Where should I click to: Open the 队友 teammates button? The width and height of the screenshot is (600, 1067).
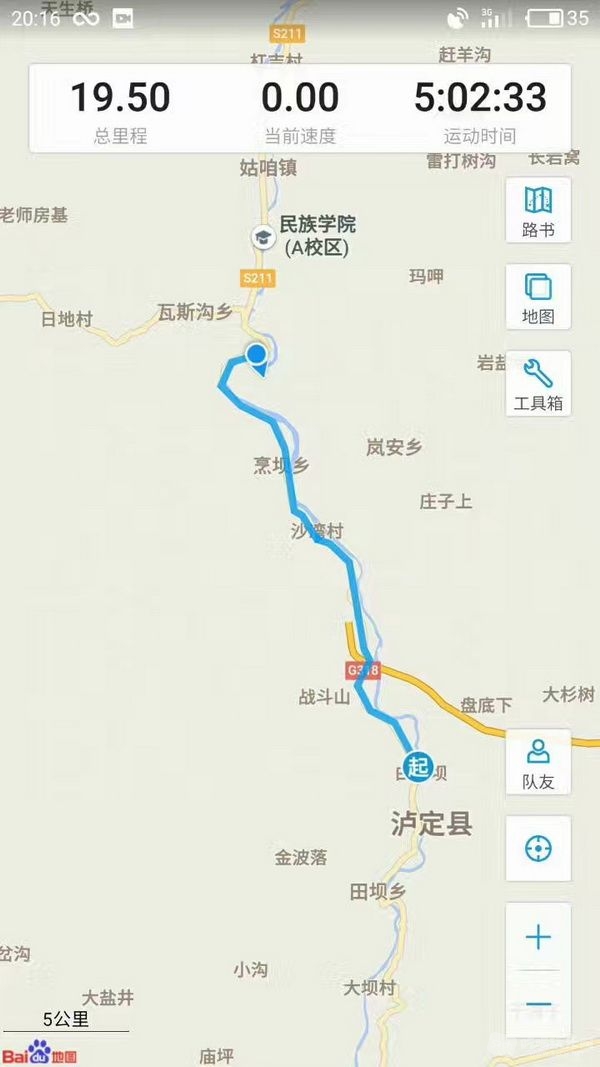pos(538,762)
